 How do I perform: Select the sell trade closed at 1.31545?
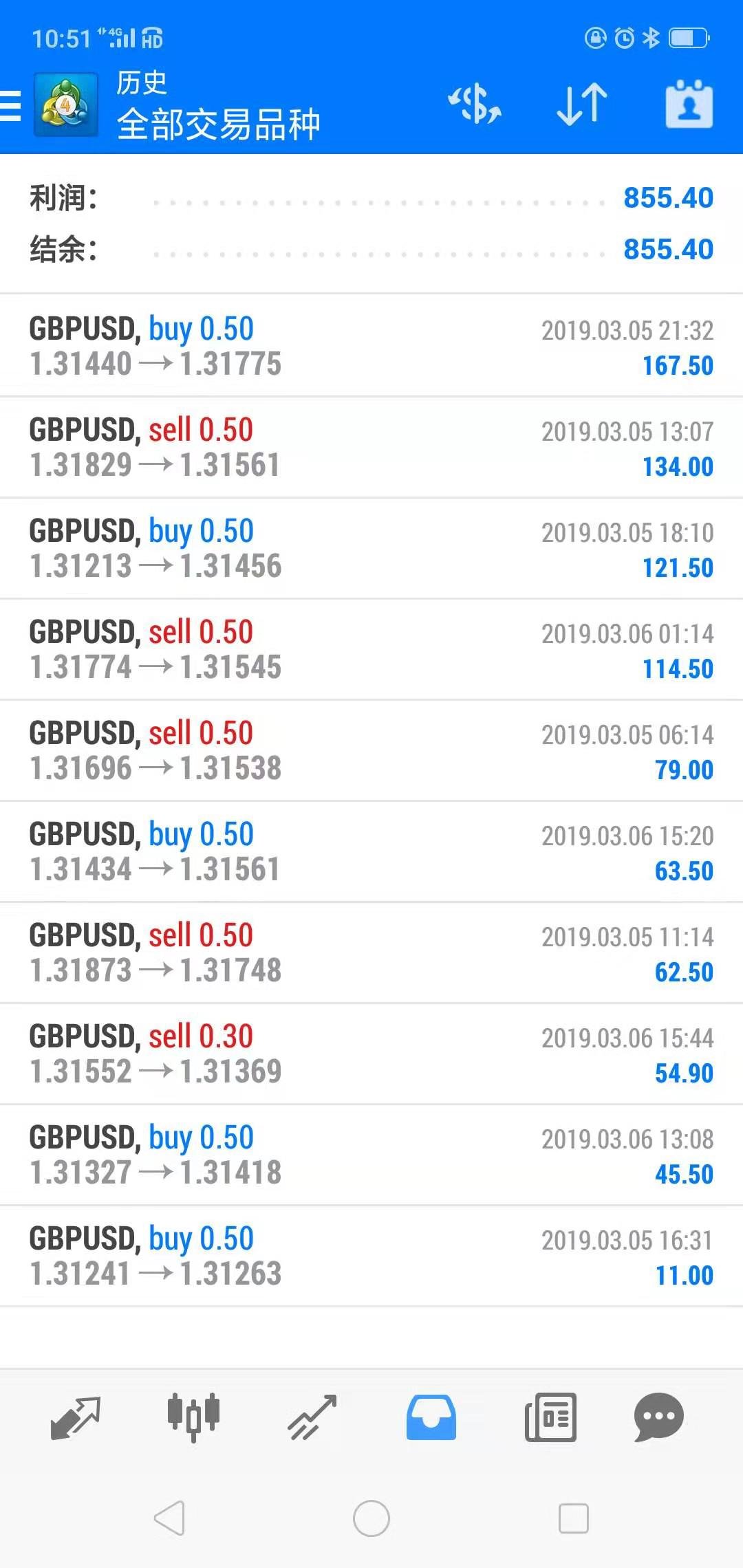[x=371, y=649]
